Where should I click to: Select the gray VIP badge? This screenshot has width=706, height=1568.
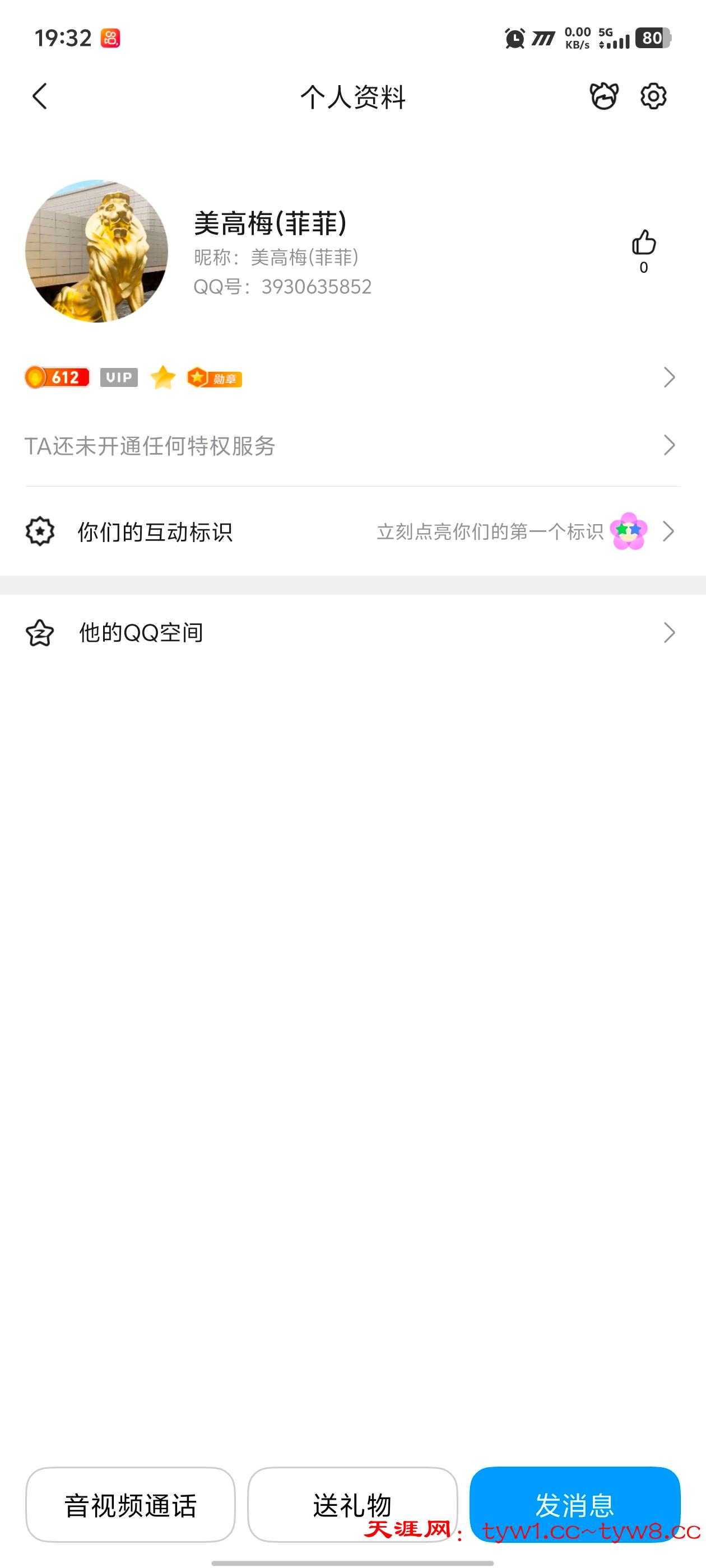(x=119, y=377)
